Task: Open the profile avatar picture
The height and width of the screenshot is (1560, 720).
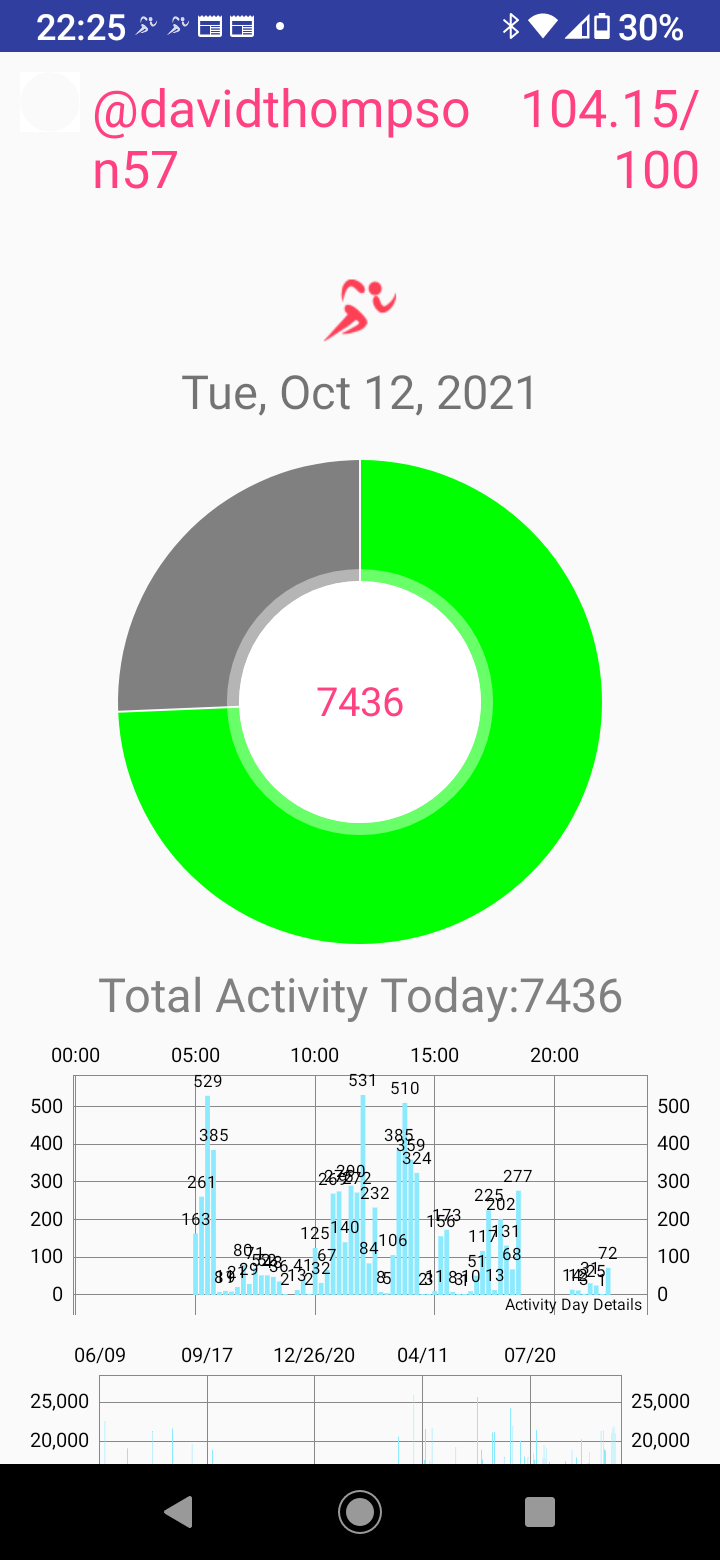Action: click(x=49, y=103)
